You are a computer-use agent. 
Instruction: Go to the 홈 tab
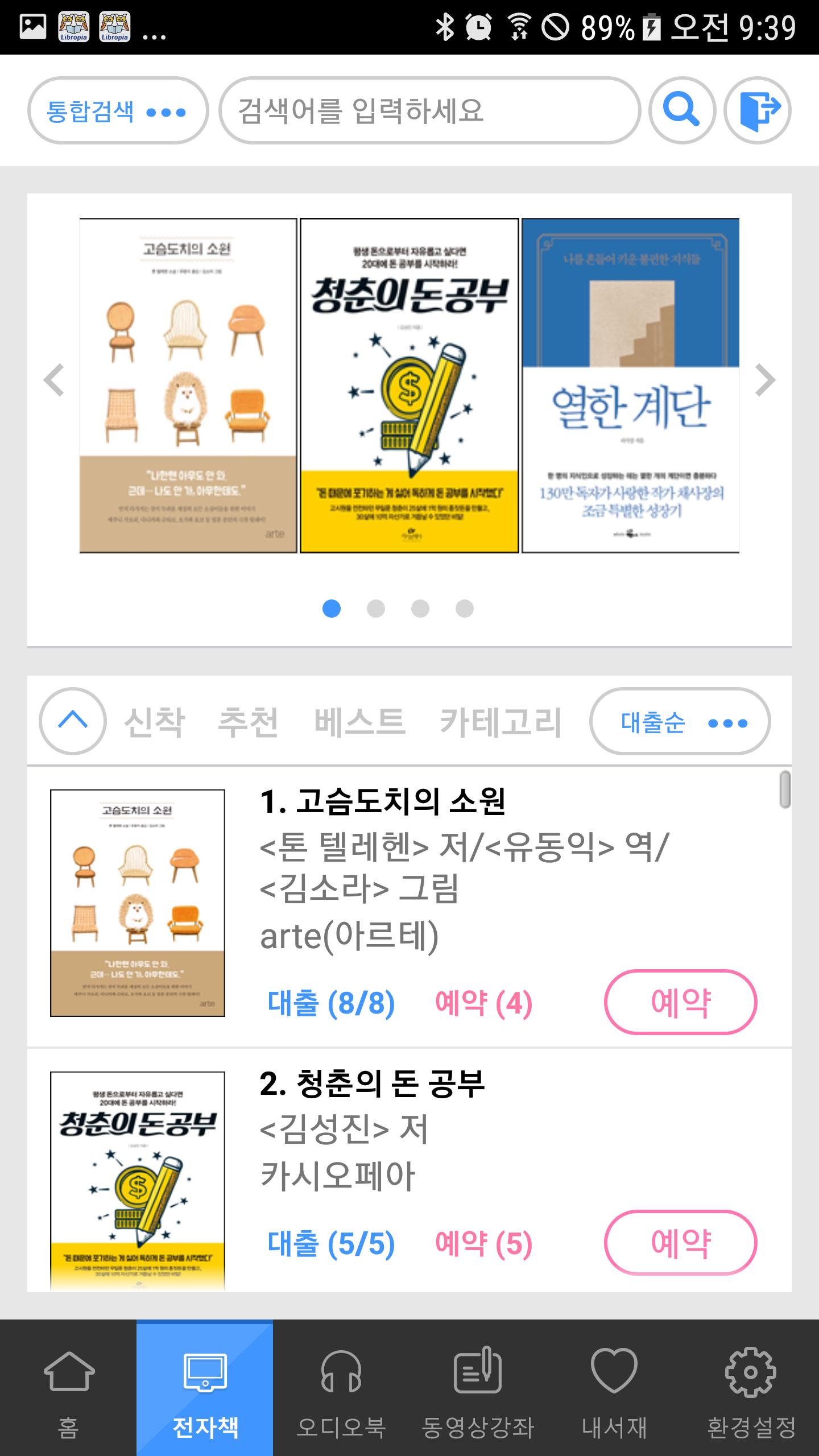pyautogui.click(x=68, y=1388)
